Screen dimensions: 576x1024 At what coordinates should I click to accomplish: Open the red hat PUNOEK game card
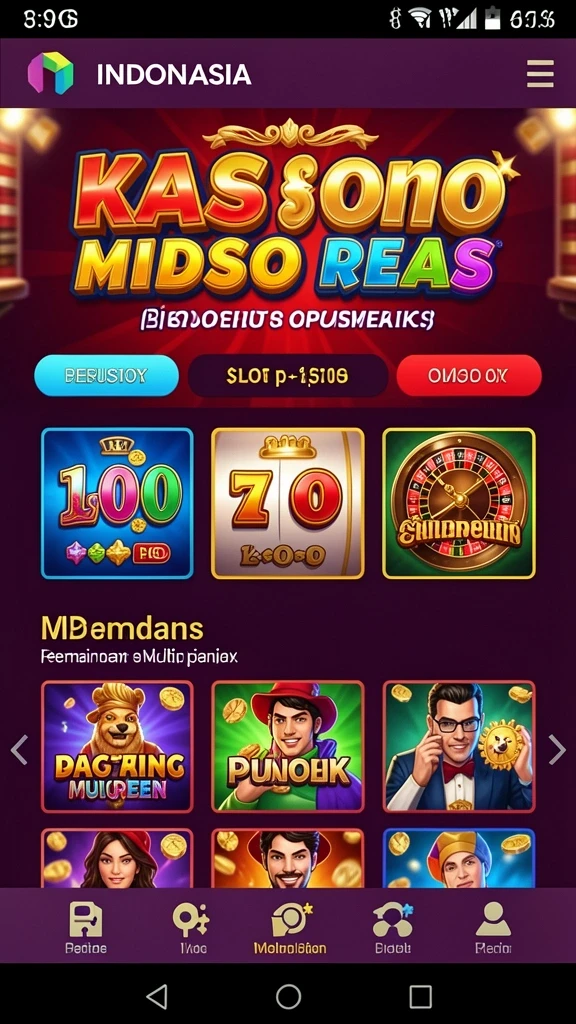(288, 746)
